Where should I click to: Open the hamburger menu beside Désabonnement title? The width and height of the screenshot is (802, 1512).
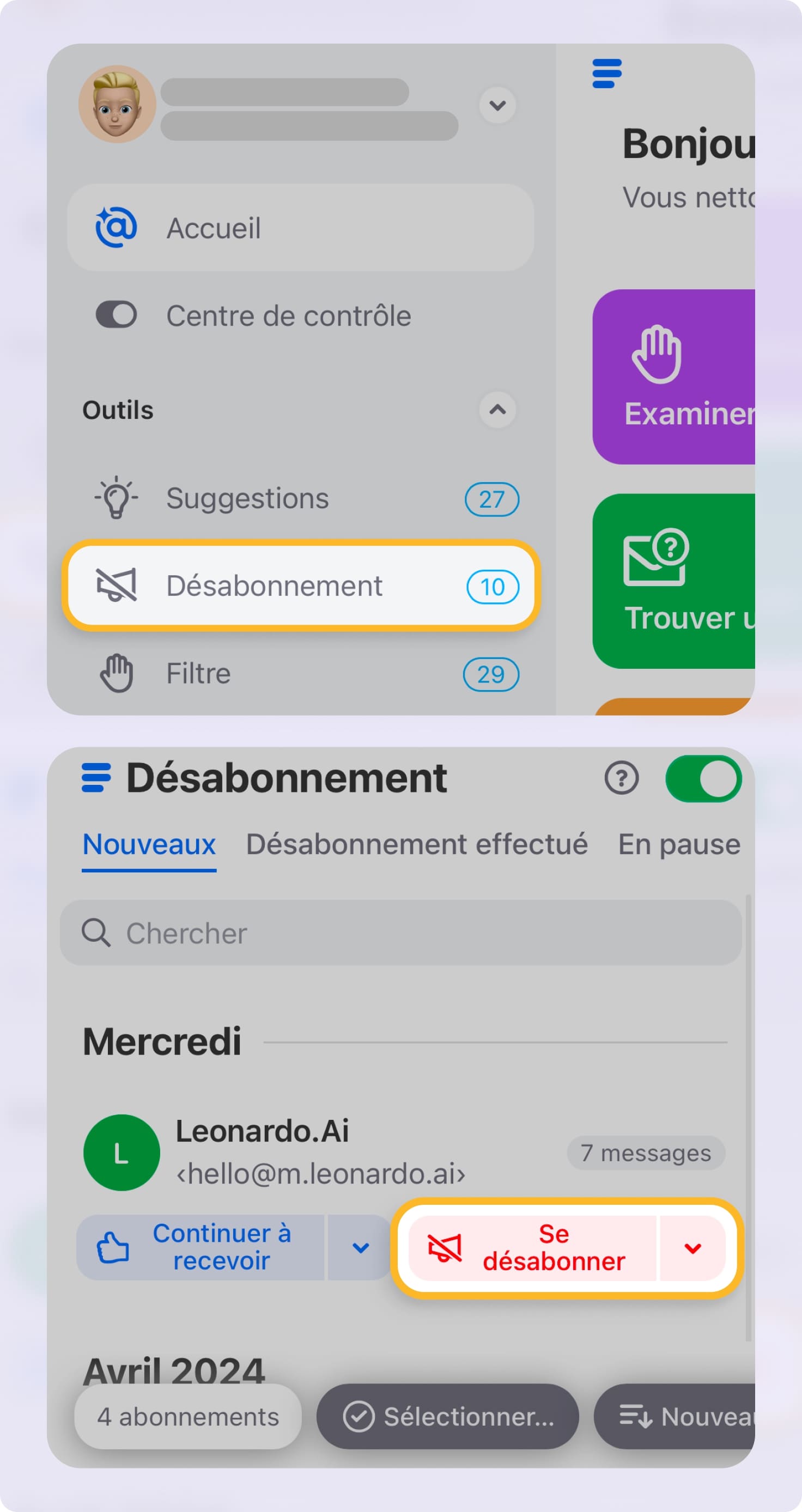96,778
